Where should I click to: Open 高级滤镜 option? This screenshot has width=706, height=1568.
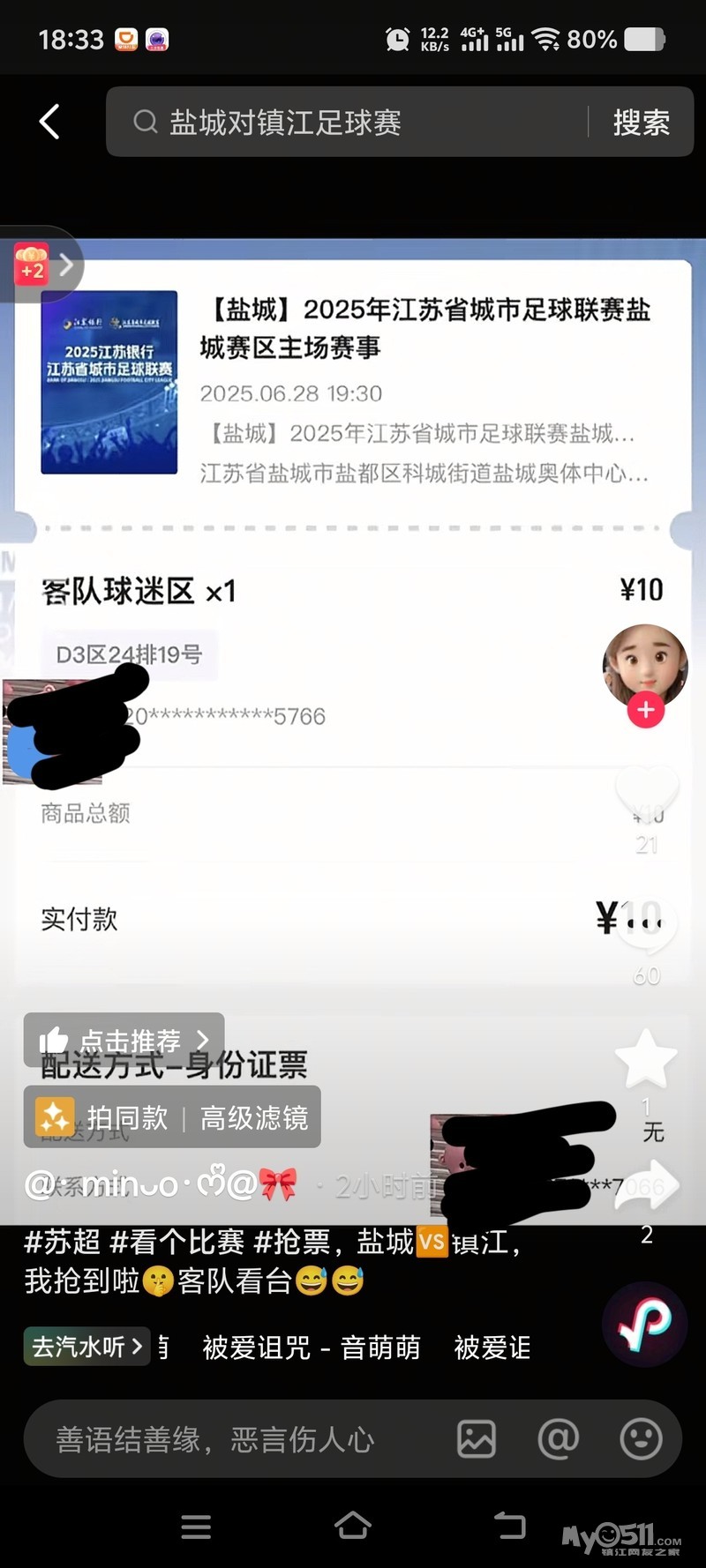point(254,1117)
